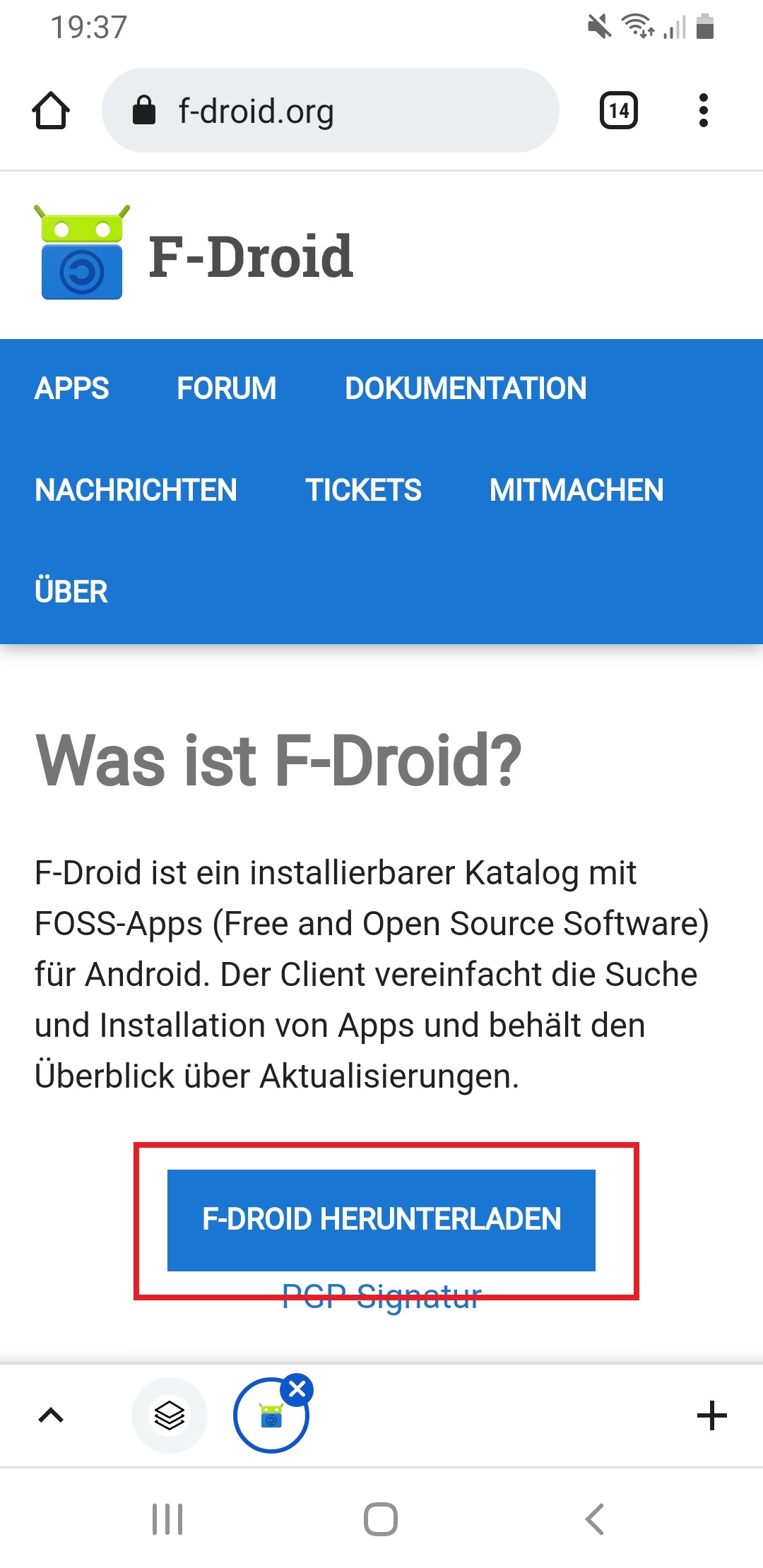Screen dimensions: 763x1568
Task: Open the tab switcher showing 14 tabs
Action: pyautogui.click(x=618, y=111)
